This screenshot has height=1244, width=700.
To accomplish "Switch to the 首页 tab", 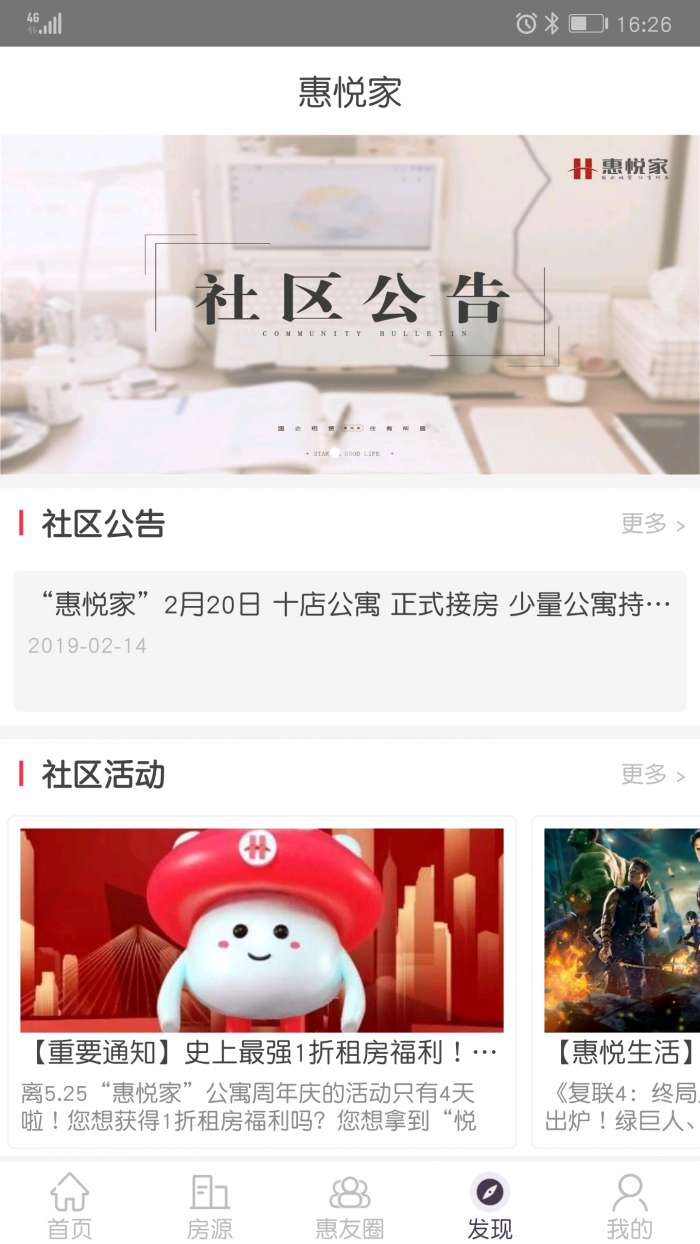I will 70,1205.
